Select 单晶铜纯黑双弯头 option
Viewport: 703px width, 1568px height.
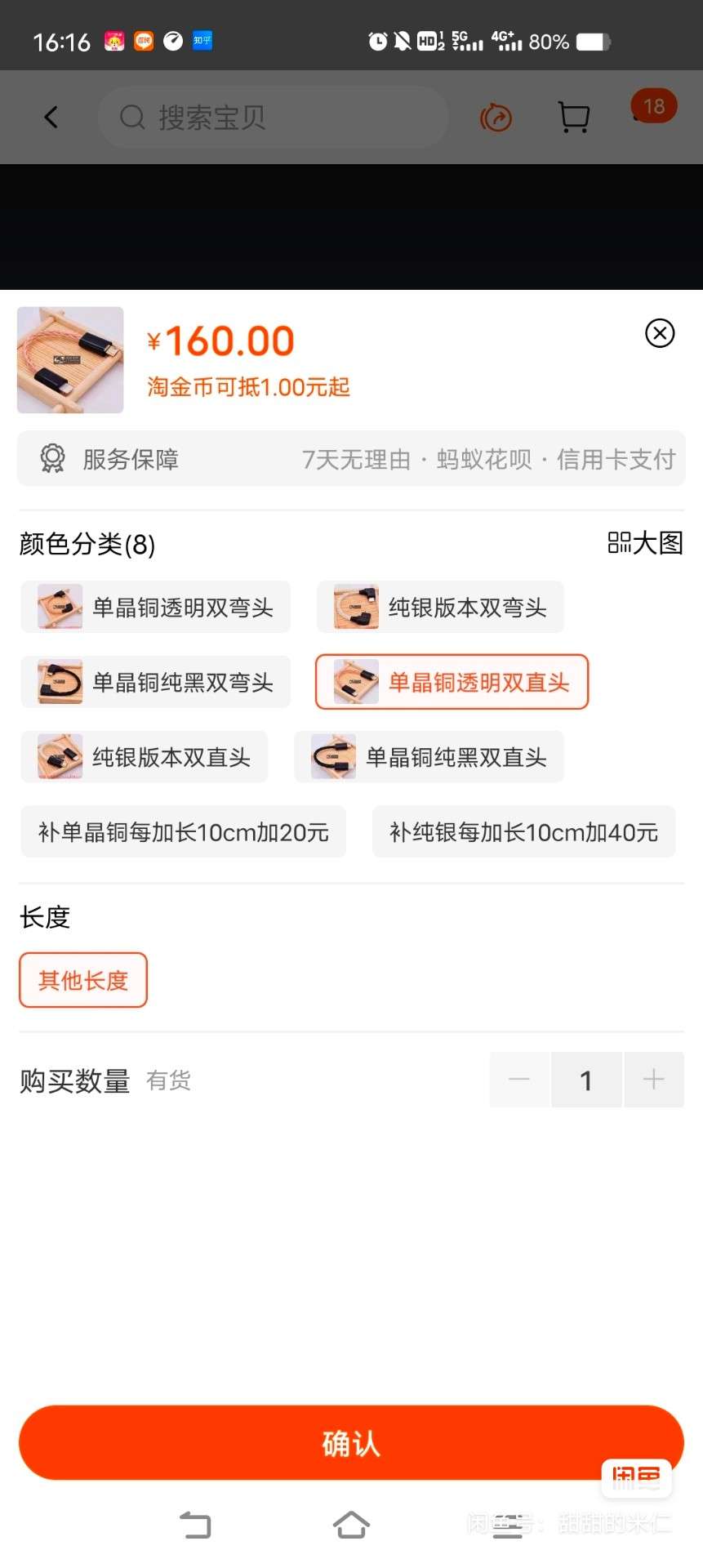156,682
